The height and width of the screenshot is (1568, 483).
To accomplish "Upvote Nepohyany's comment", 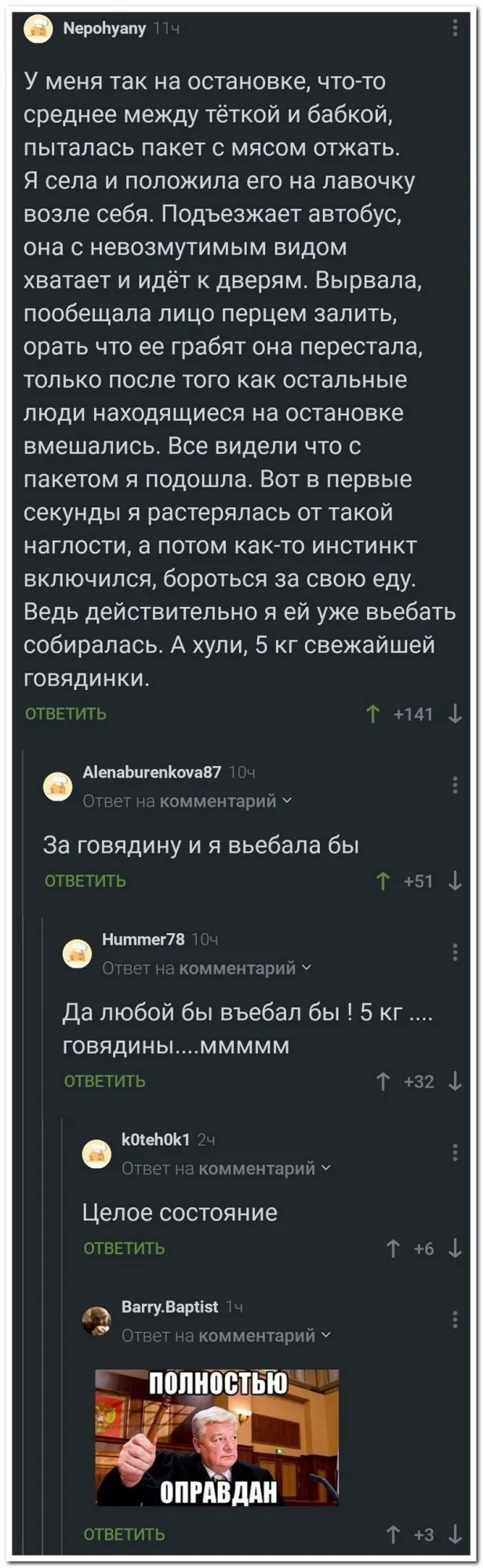I will point(373,713).
